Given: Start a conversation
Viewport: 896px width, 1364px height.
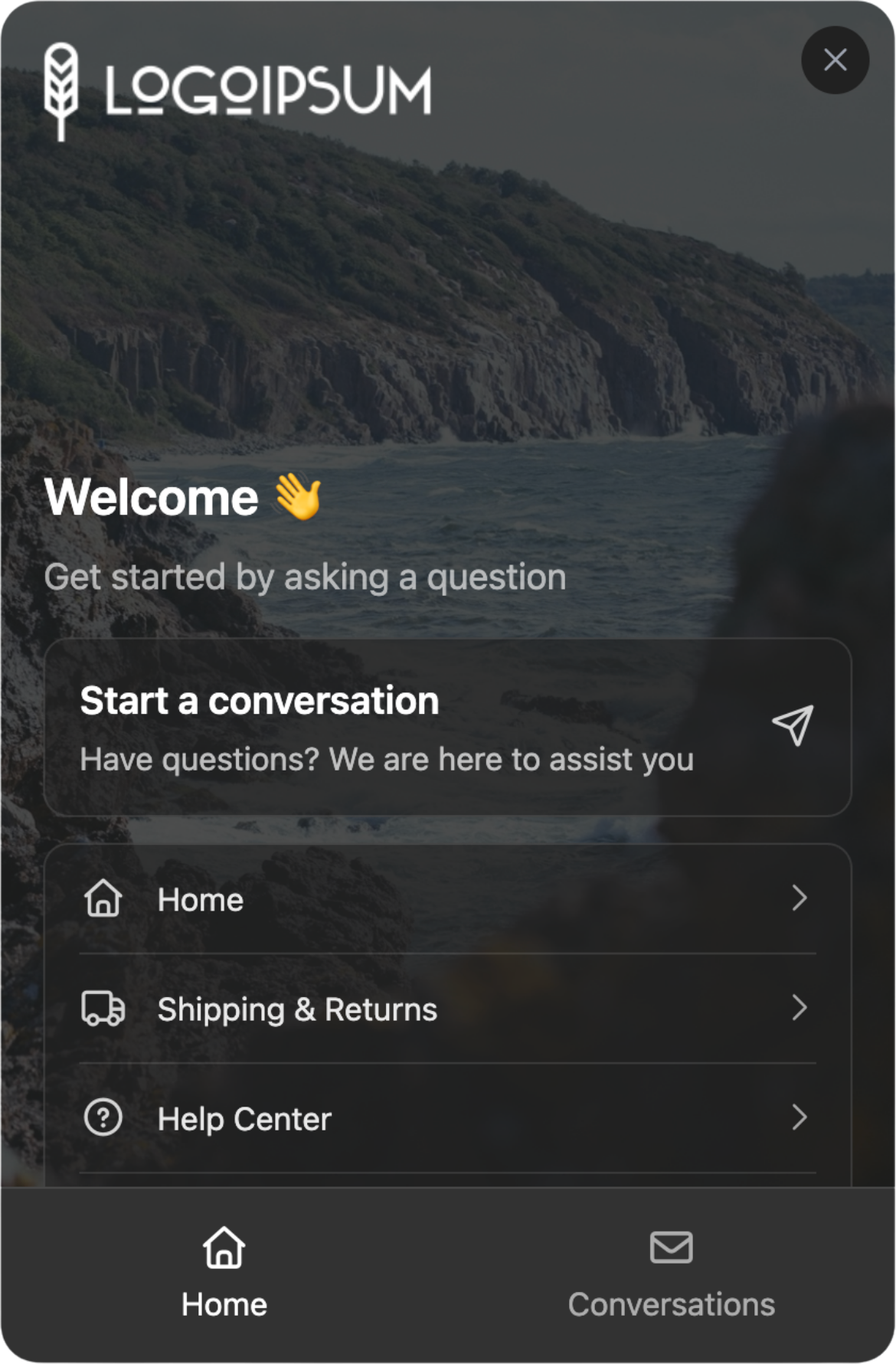Looking at the screenshot, I should pos(447,727).
